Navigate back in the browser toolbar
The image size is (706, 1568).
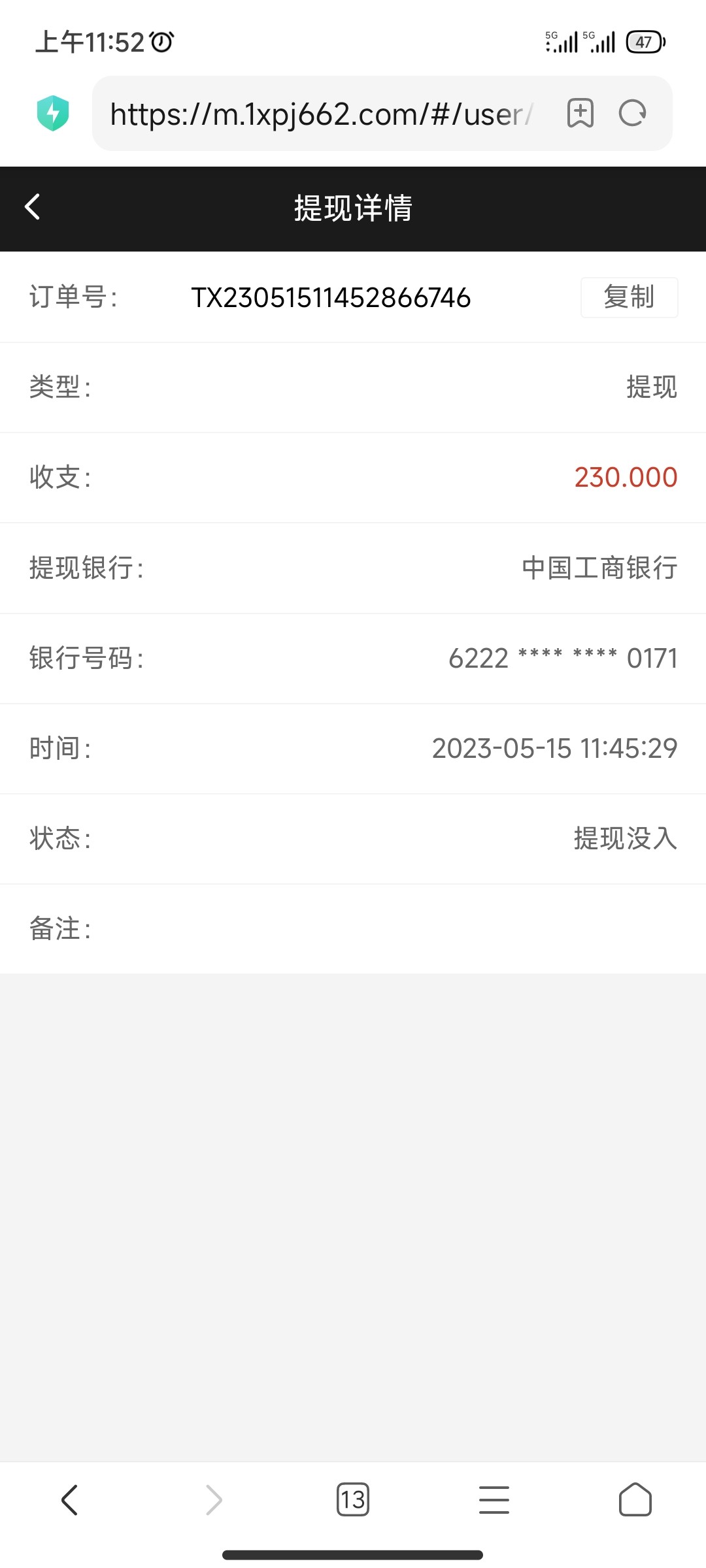tap(70, 1499)
